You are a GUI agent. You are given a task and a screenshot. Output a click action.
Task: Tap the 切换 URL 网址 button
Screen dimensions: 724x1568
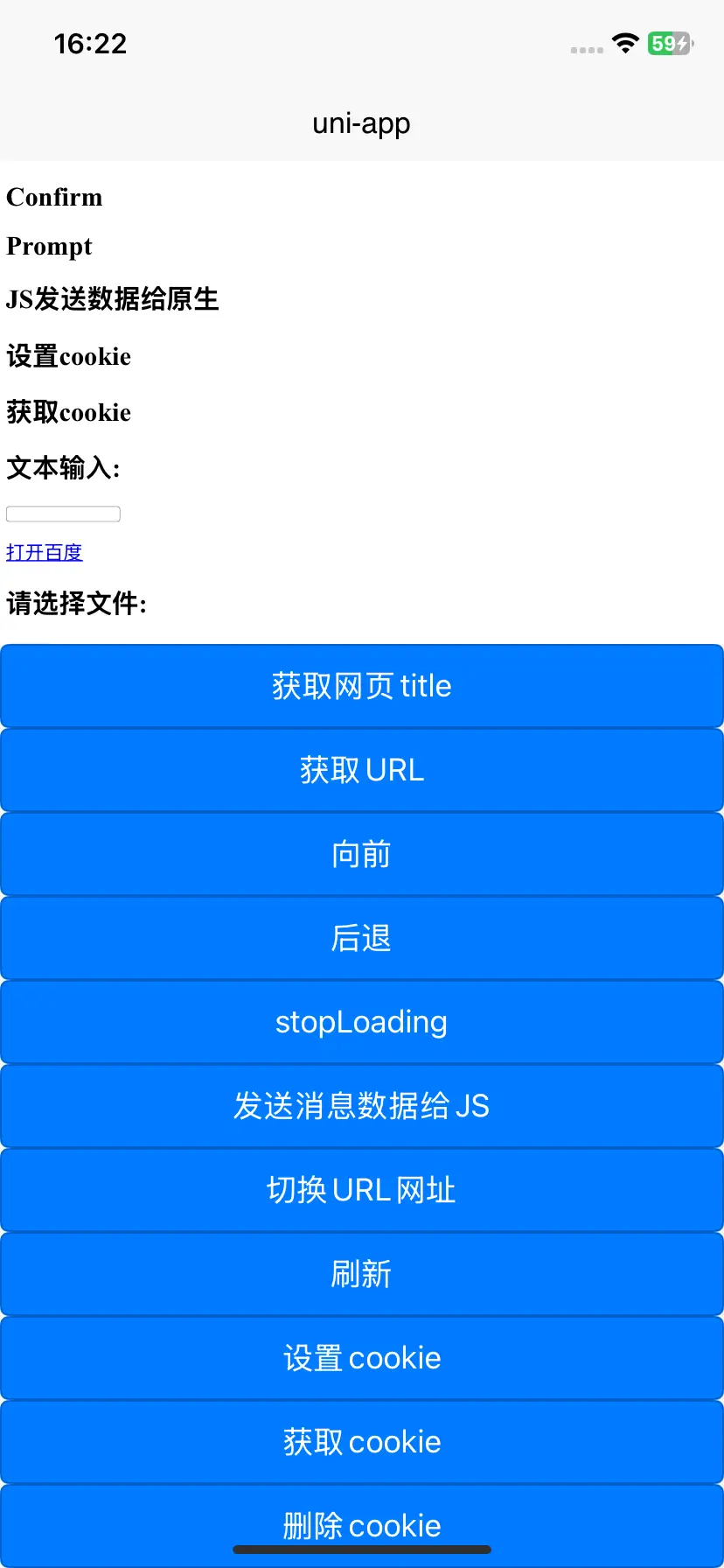pos(362,1190)
